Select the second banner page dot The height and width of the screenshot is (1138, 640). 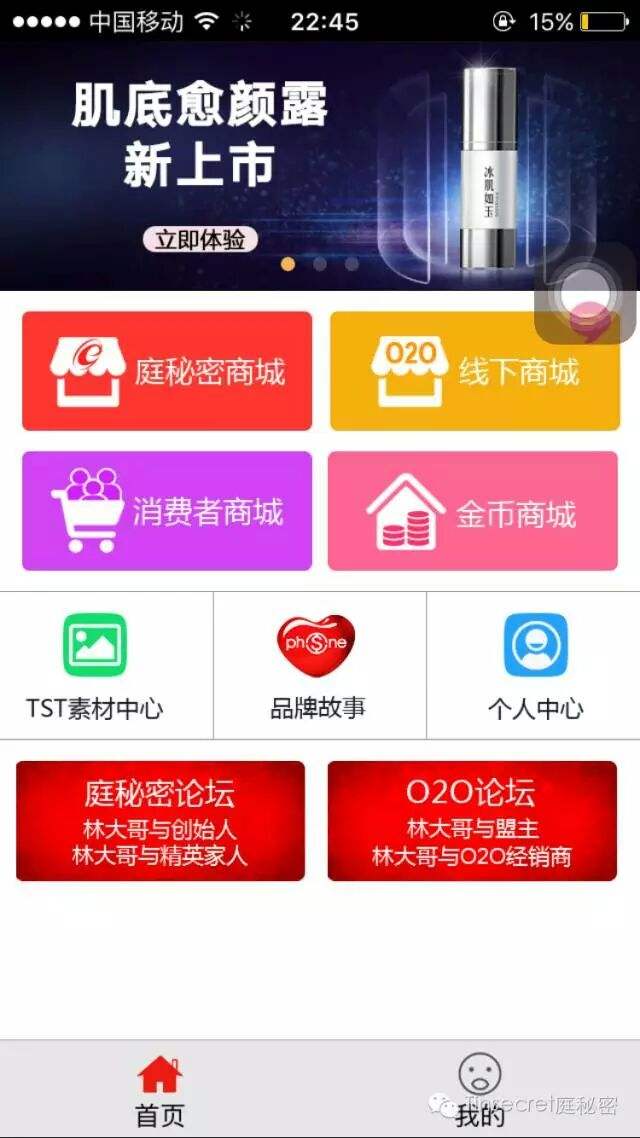pyautogui.click(x=320, y=264)
